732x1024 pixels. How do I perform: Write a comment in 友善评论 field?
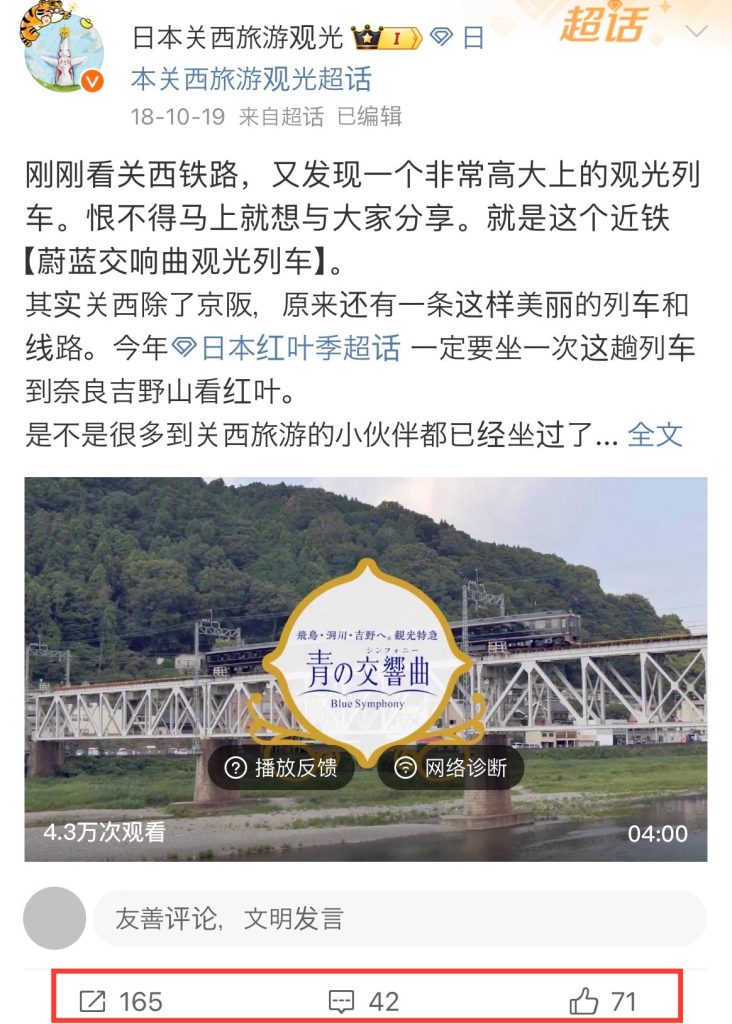pos(398,918)
